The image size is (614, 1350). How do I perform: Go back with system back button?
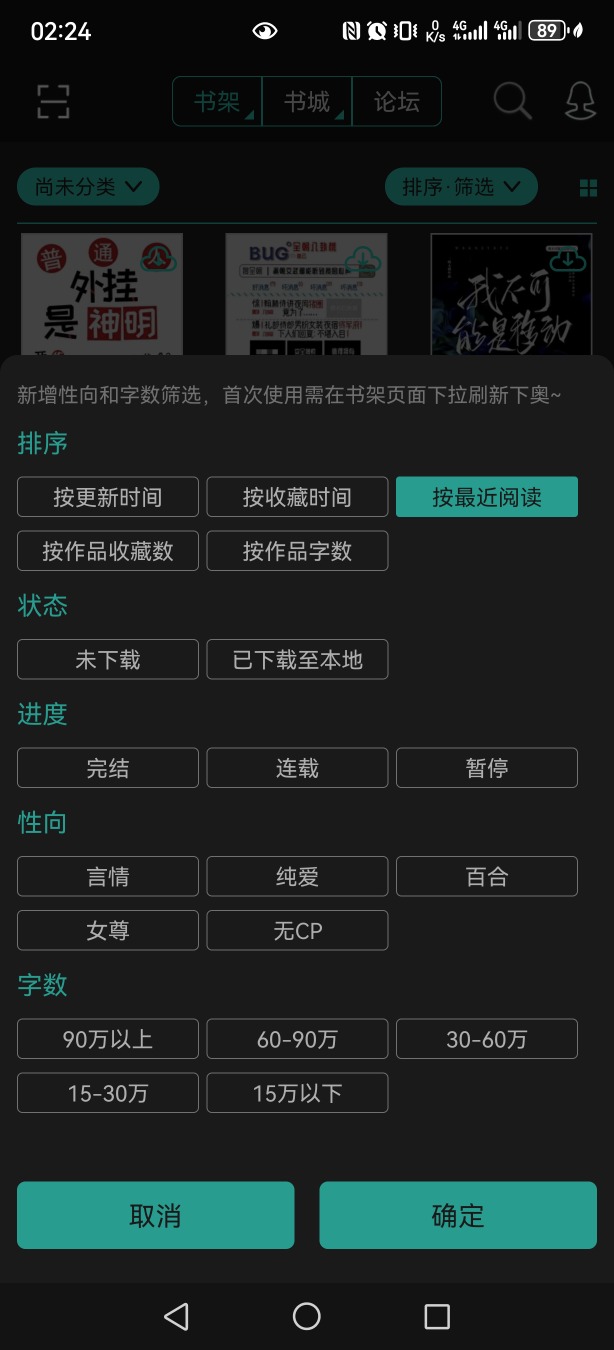[x=176, y=1316]
